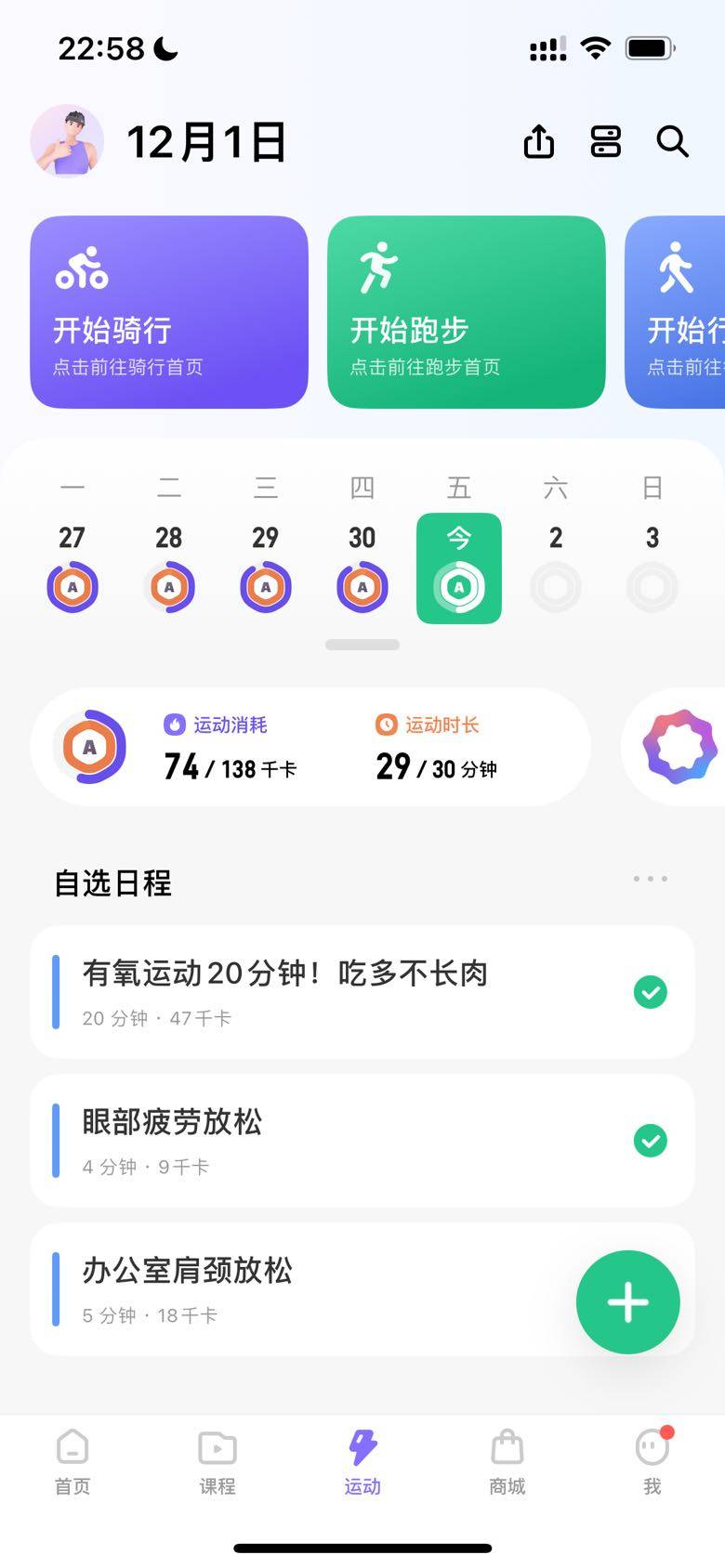Viewport: 725px width, 1568px height.
Task: Open the card layout manager icon
Action: (x=605, y=142)
